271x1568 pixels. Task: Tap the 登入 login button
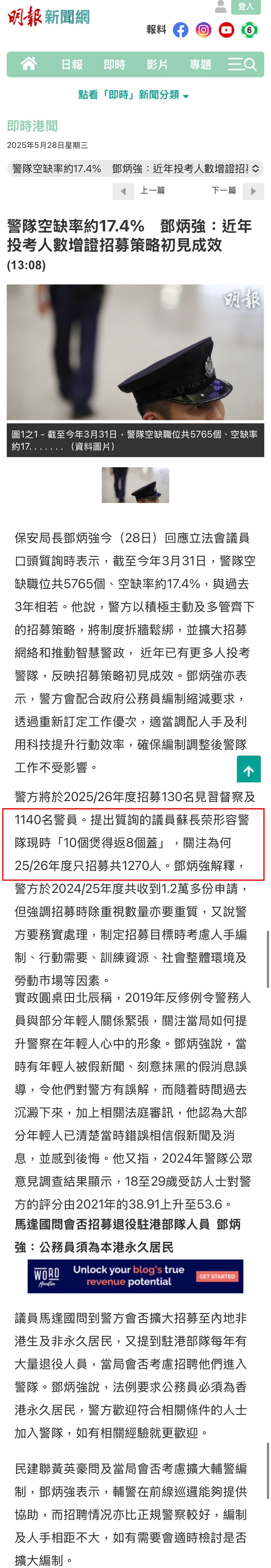(x=245, y=7)
